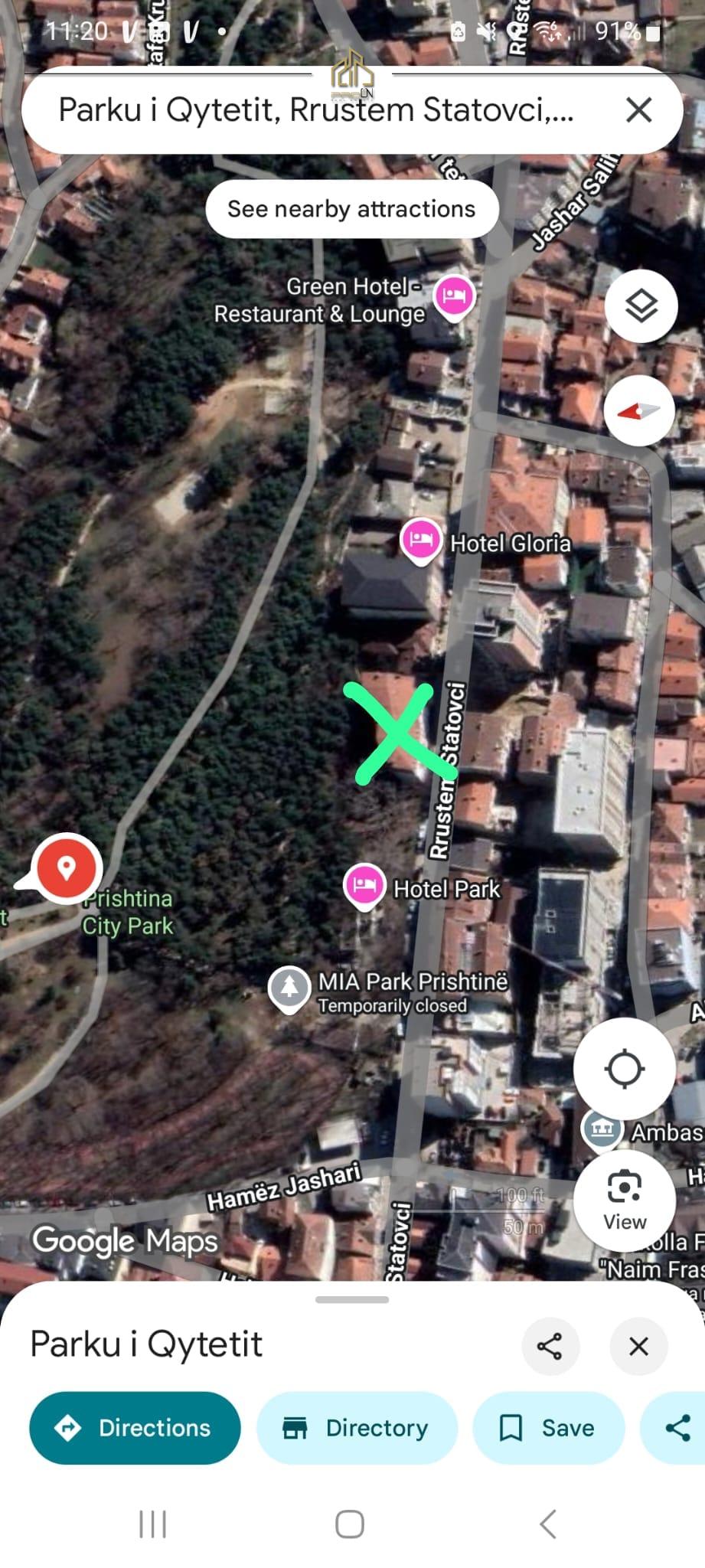Clear the search box text
705x1568 pixels.
click(x=638, y=110)
